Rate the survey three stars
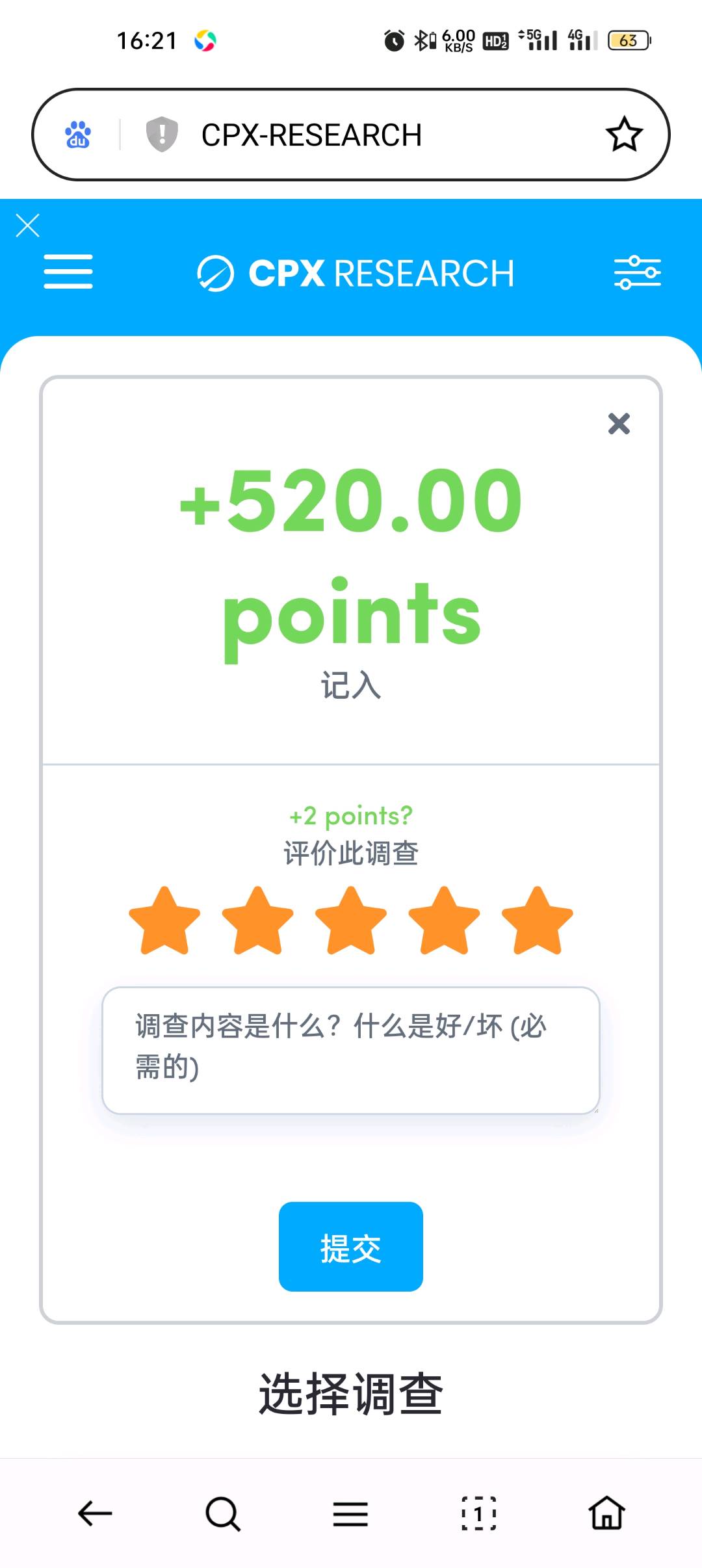The height and width of the screenshot is (1568, 702). (351, 921)
